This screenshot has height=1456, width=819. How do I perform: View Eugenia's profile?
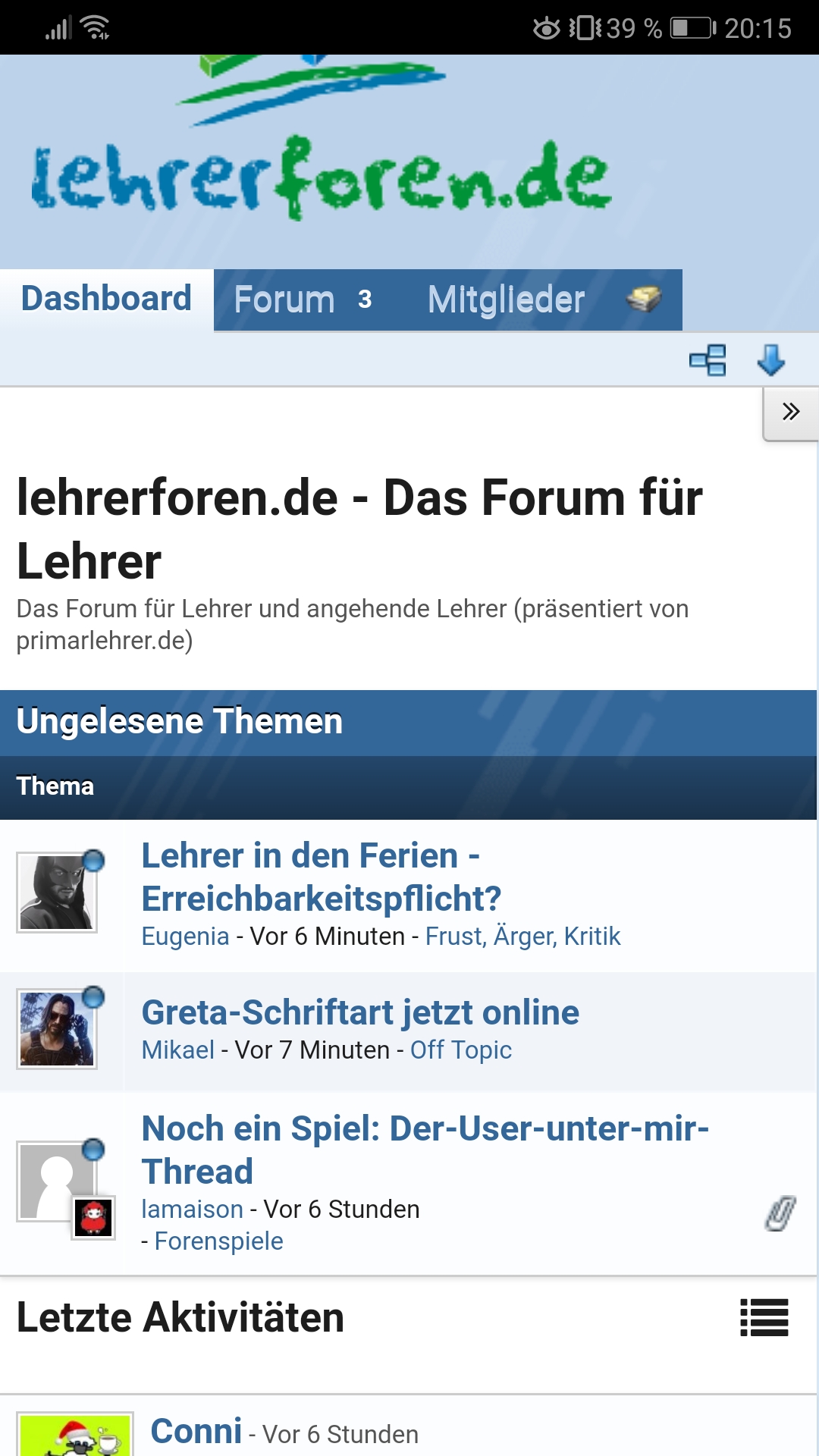[x=185, y=937]
